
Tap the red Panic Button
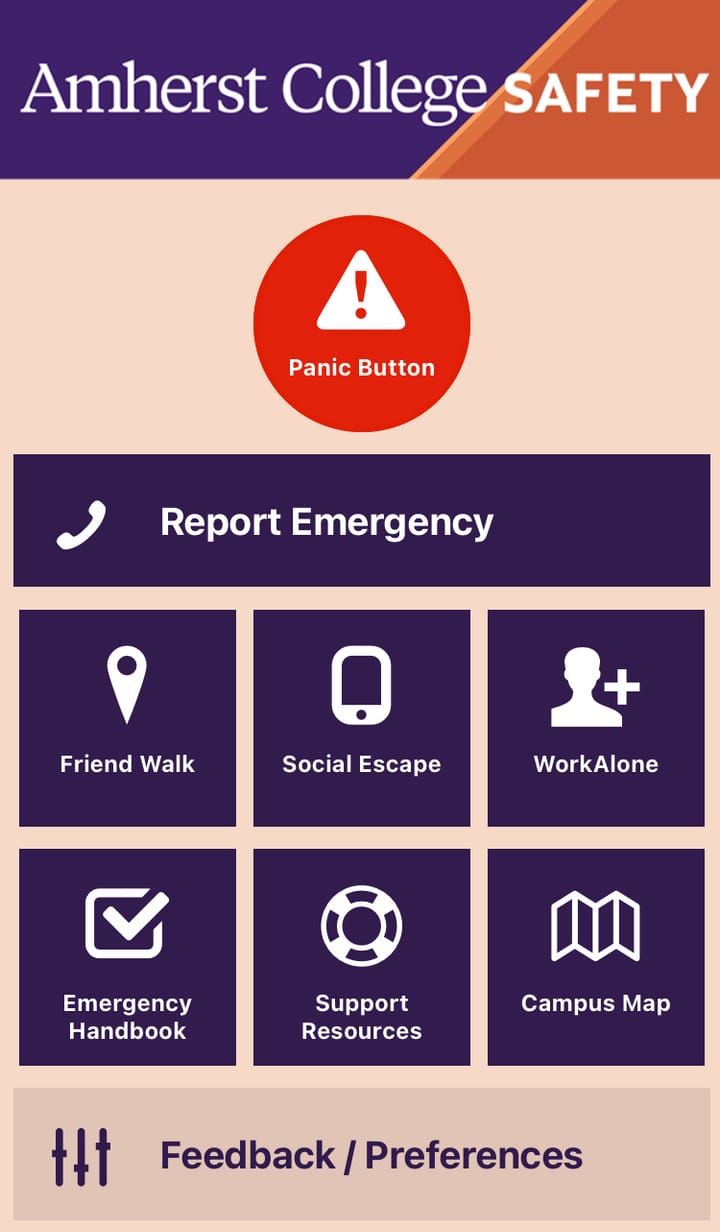pyautogui.click(x=361, y=323)
